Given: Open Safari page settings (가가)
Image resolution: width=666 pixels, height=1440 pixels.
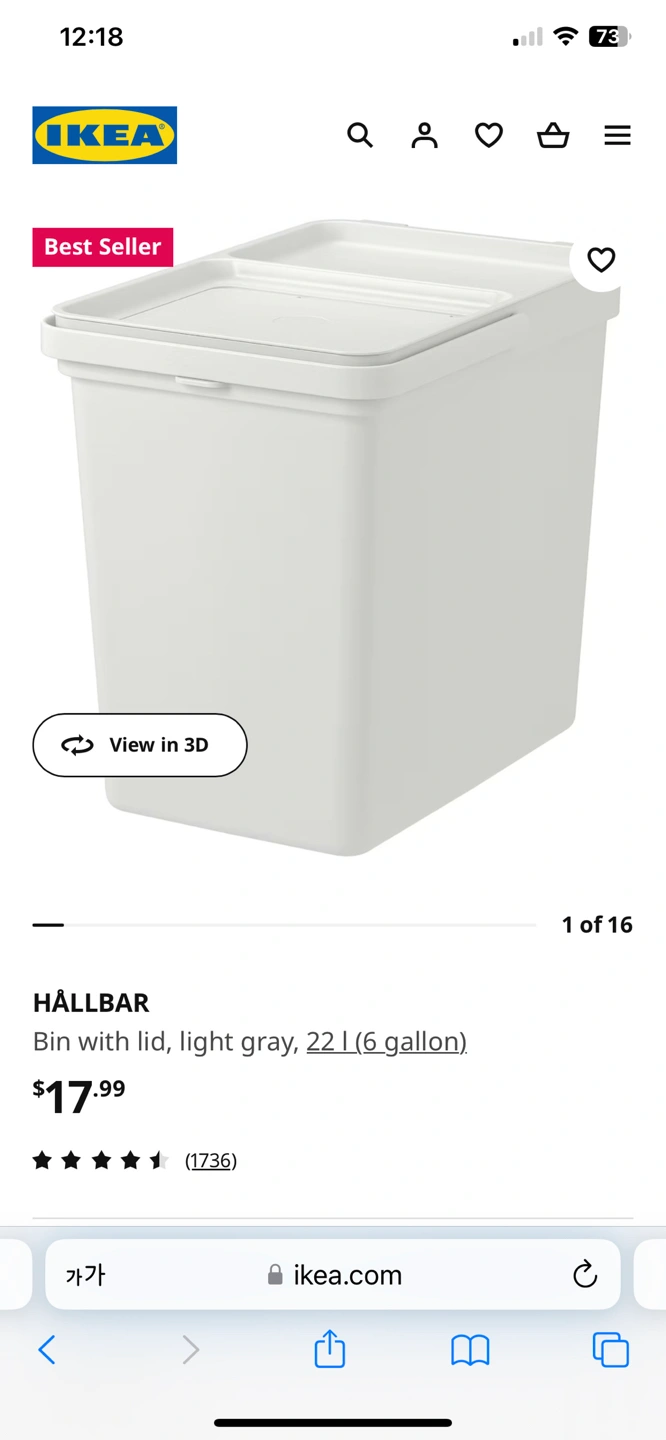Looking at the screenshot, I should pyautogui.click(x=85, y=1275).
